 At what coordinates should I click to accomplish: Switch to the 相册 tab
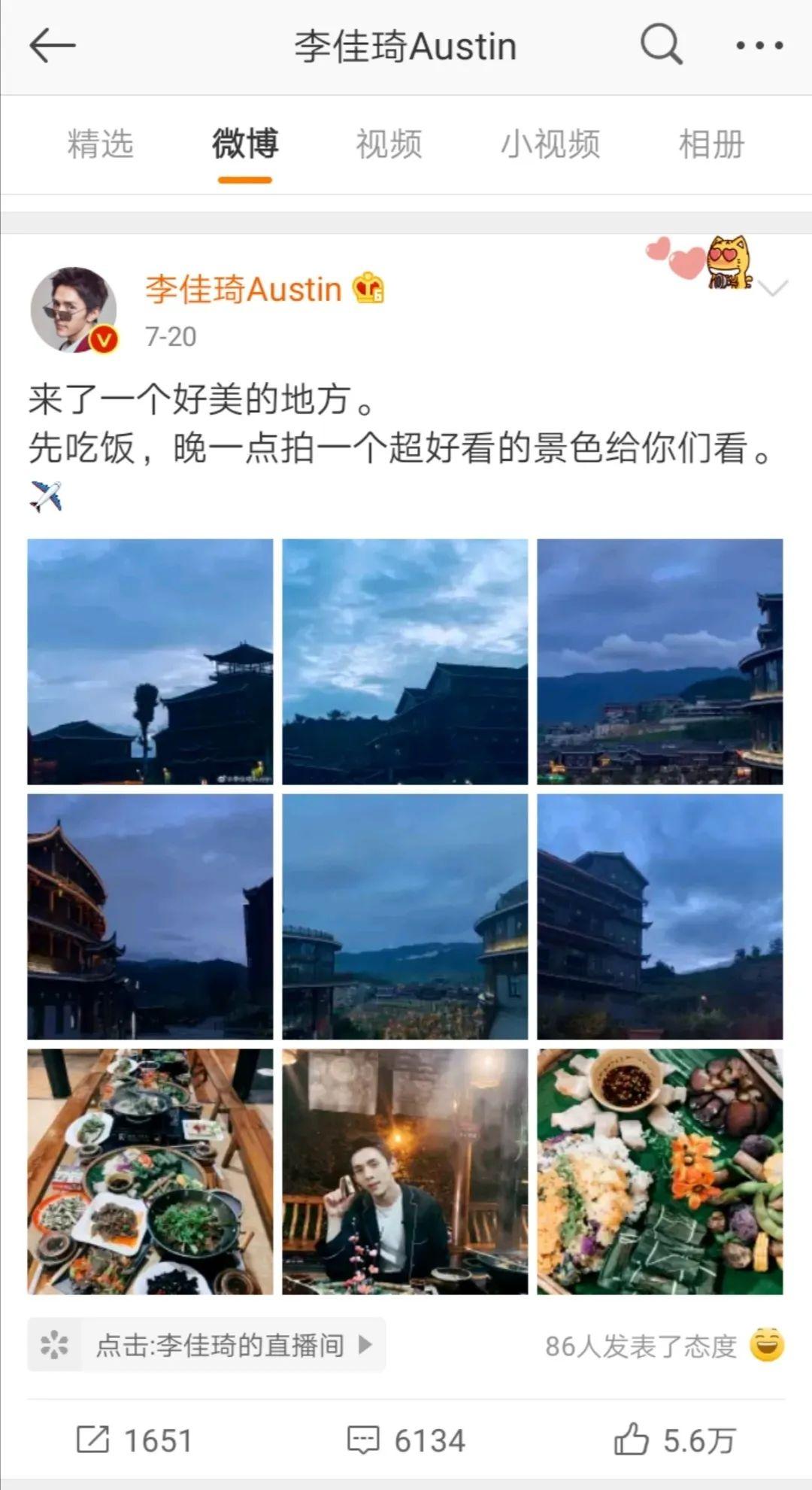click(711, 144)
